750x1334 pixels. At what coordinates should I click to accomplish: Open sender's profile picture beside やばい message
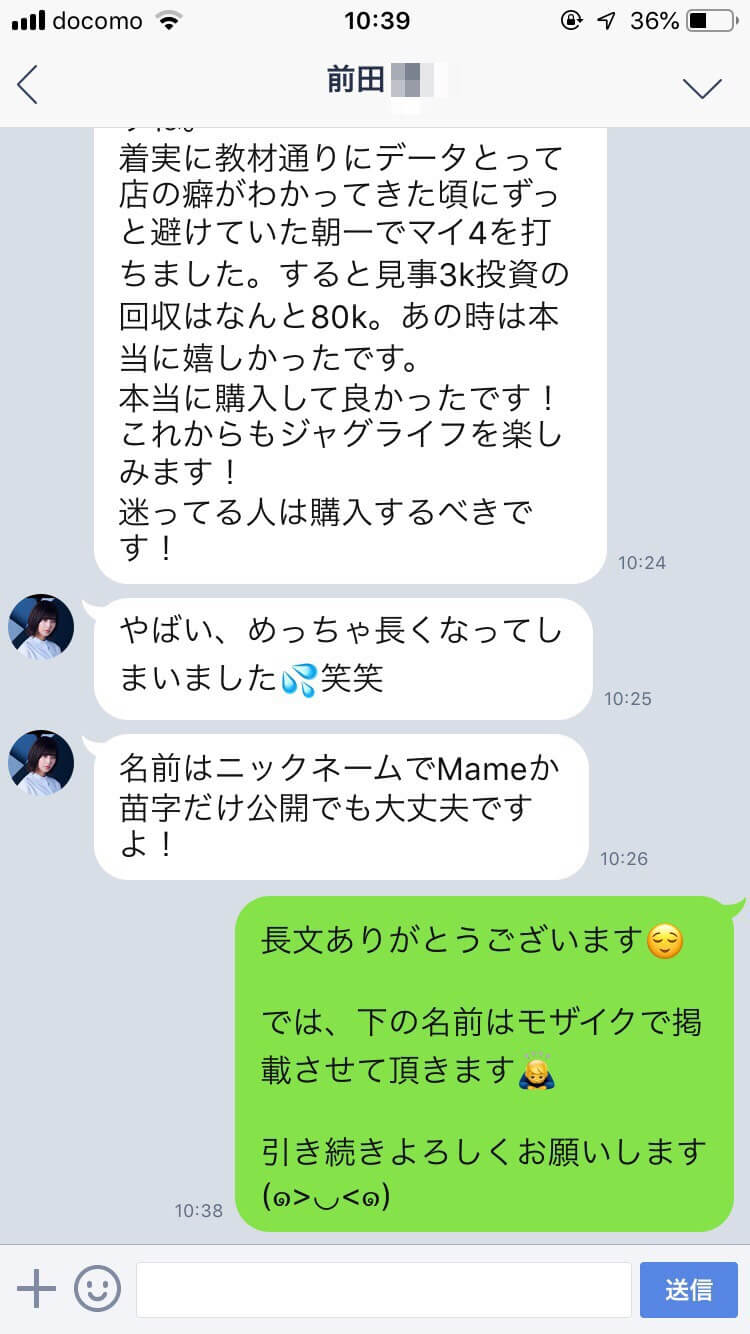click(41, 627)
